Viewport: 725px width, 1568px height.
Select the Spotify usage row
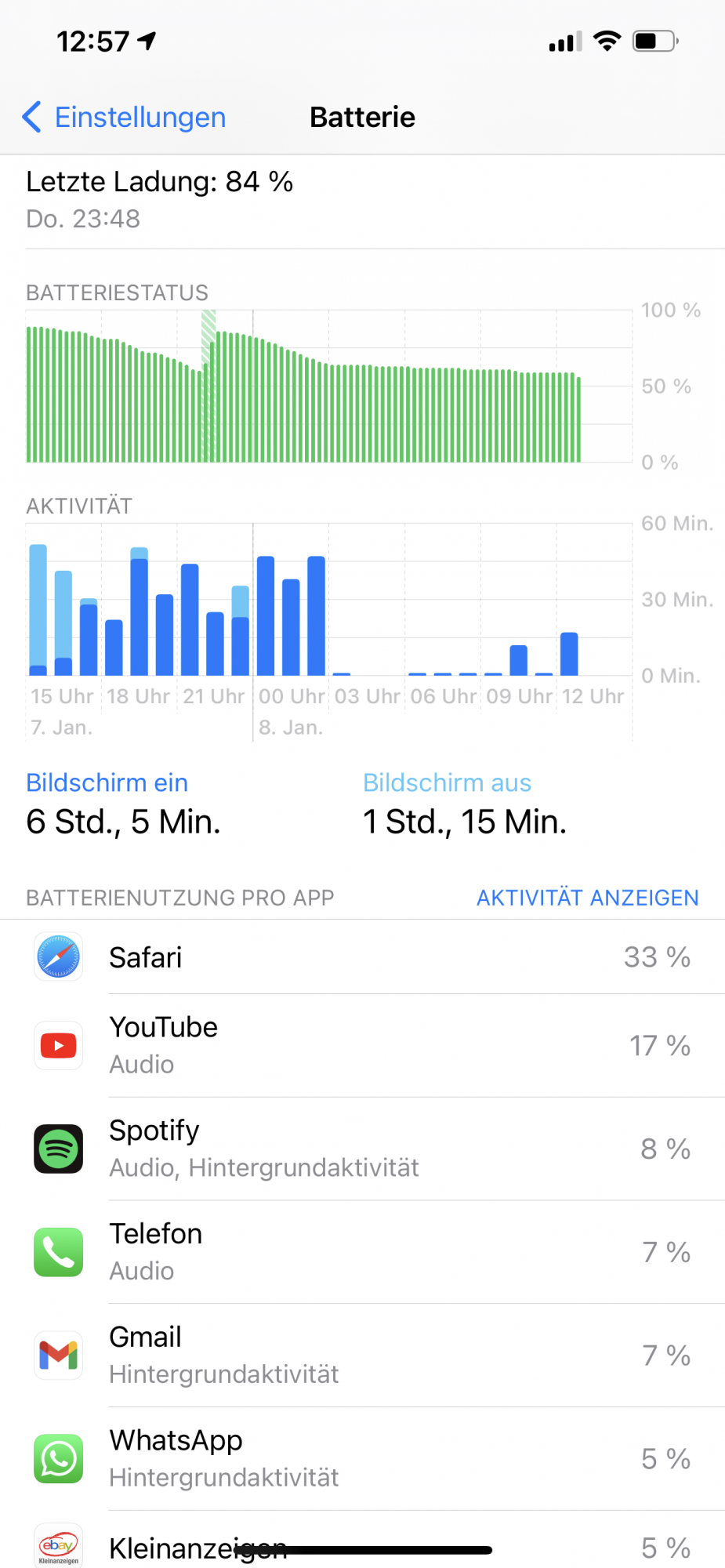(362, 1149)
